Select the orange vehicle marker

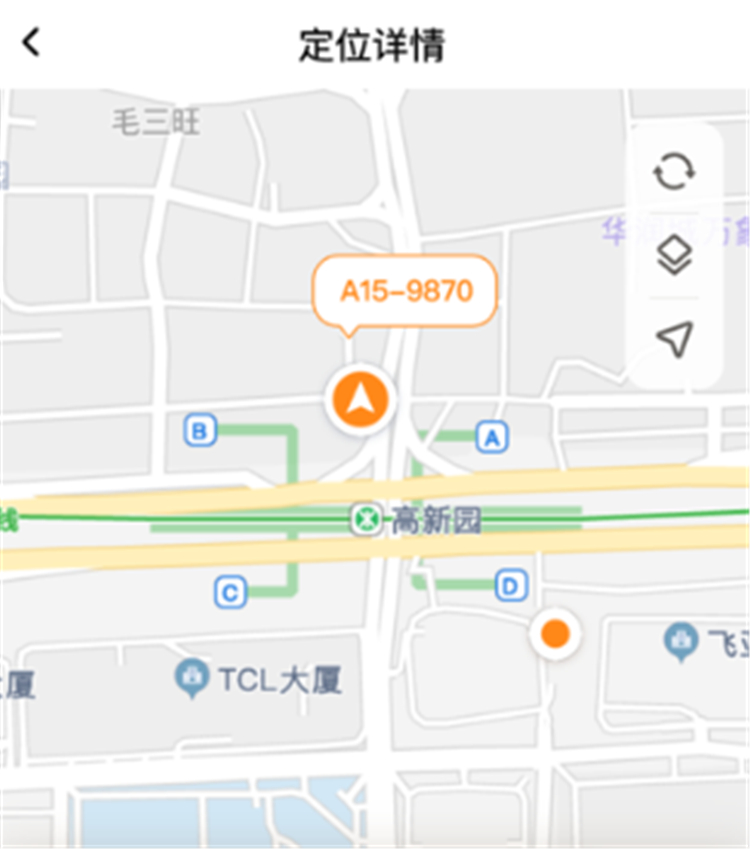click(x=361, y=396)
